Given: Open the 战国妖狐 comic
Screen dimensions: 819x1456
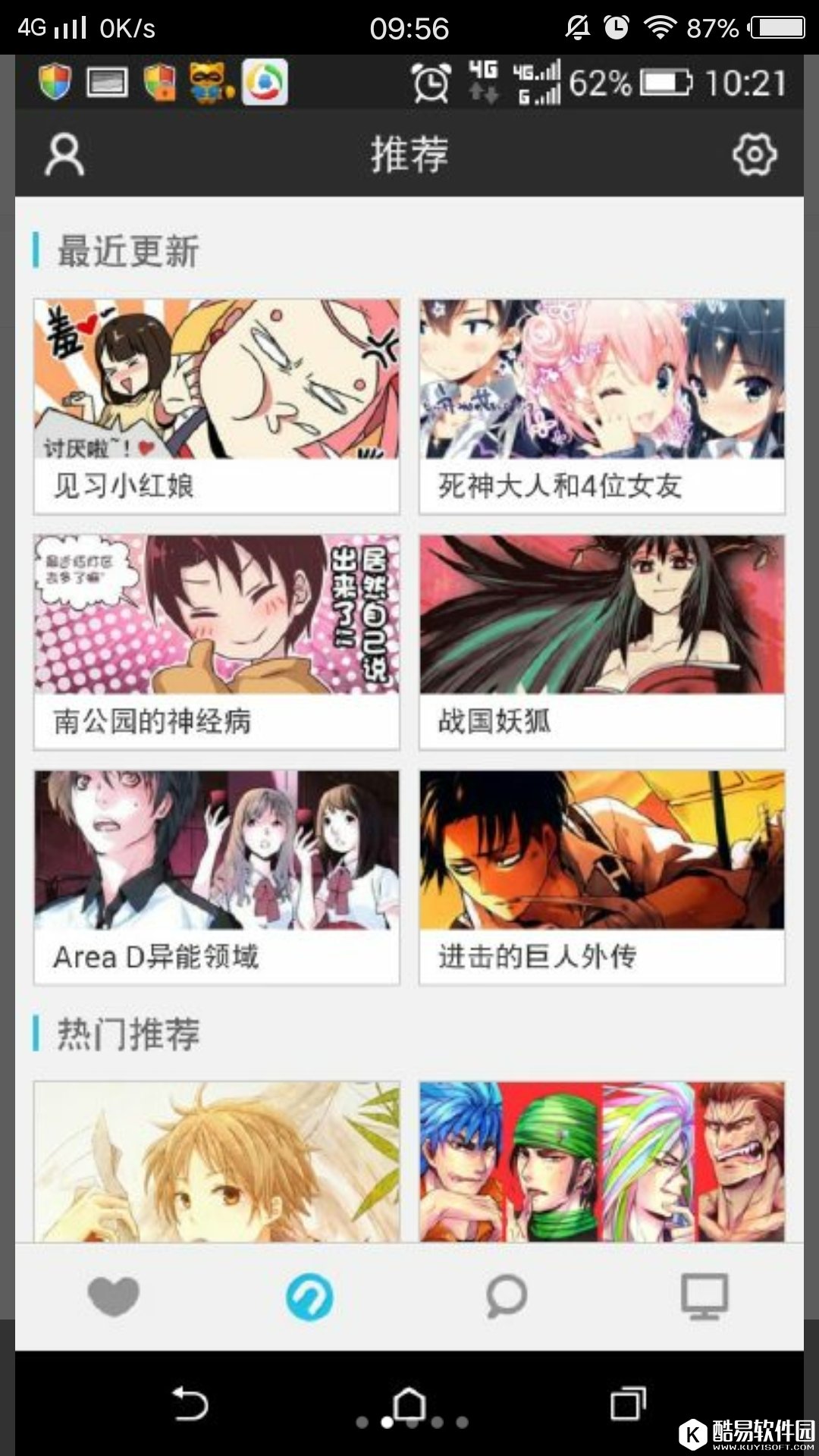Looking at the screenshot, I should 602,637.
